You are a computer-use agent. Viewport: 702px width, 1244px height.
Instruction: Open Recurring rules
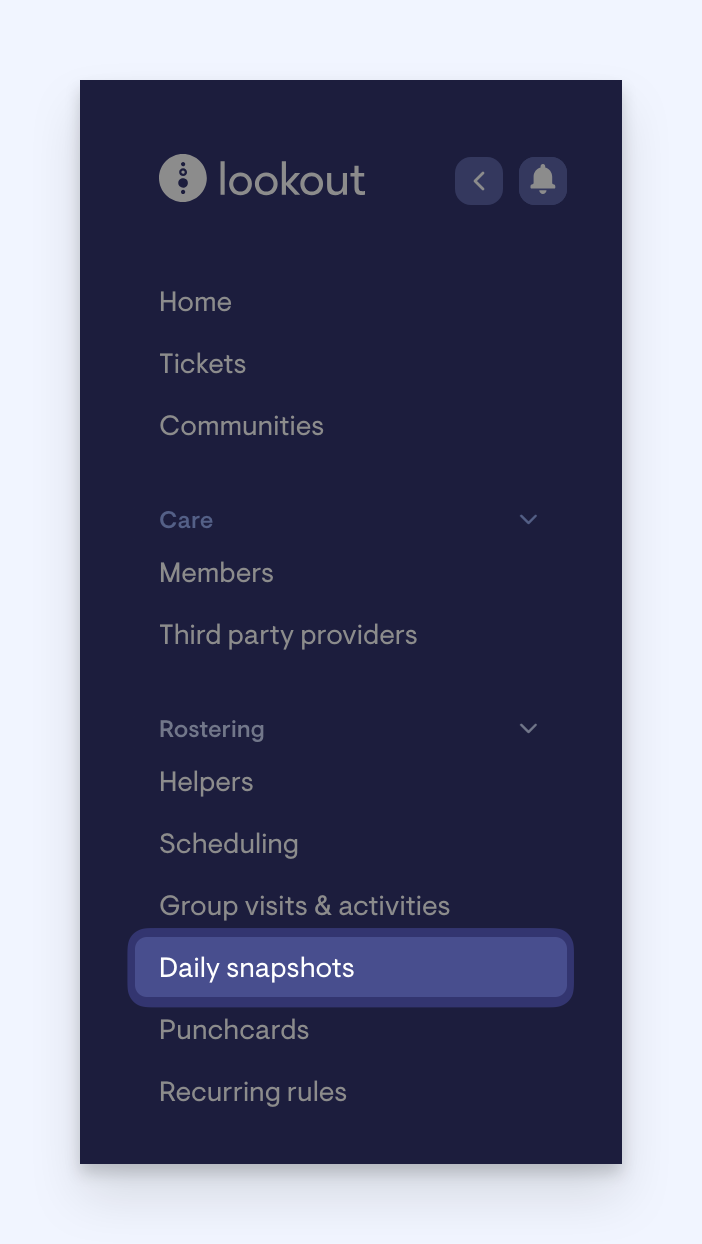click(253, 1092)
